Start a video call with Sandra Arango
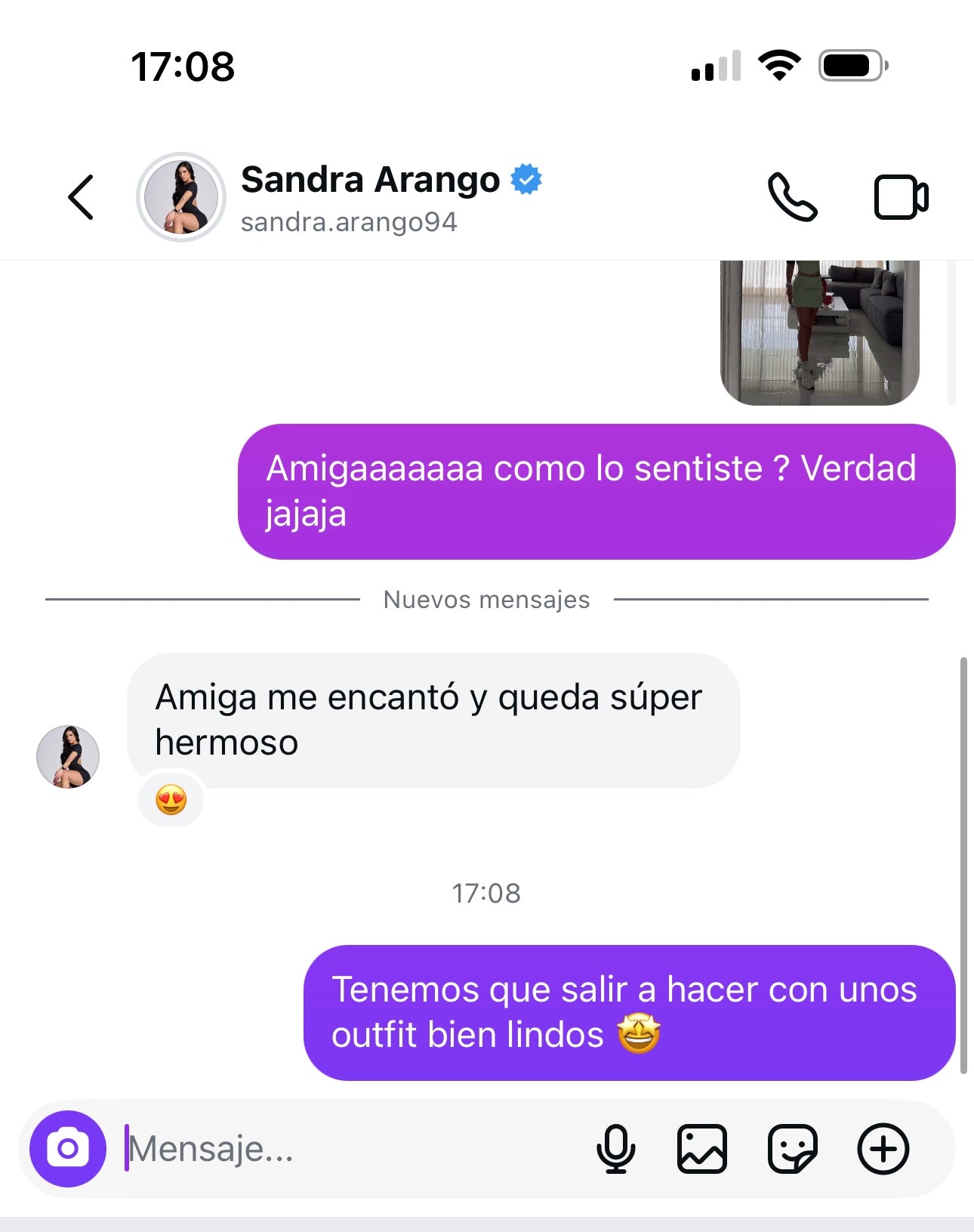The width and height of the screenshot is (974, 1232). pos(901,197)
